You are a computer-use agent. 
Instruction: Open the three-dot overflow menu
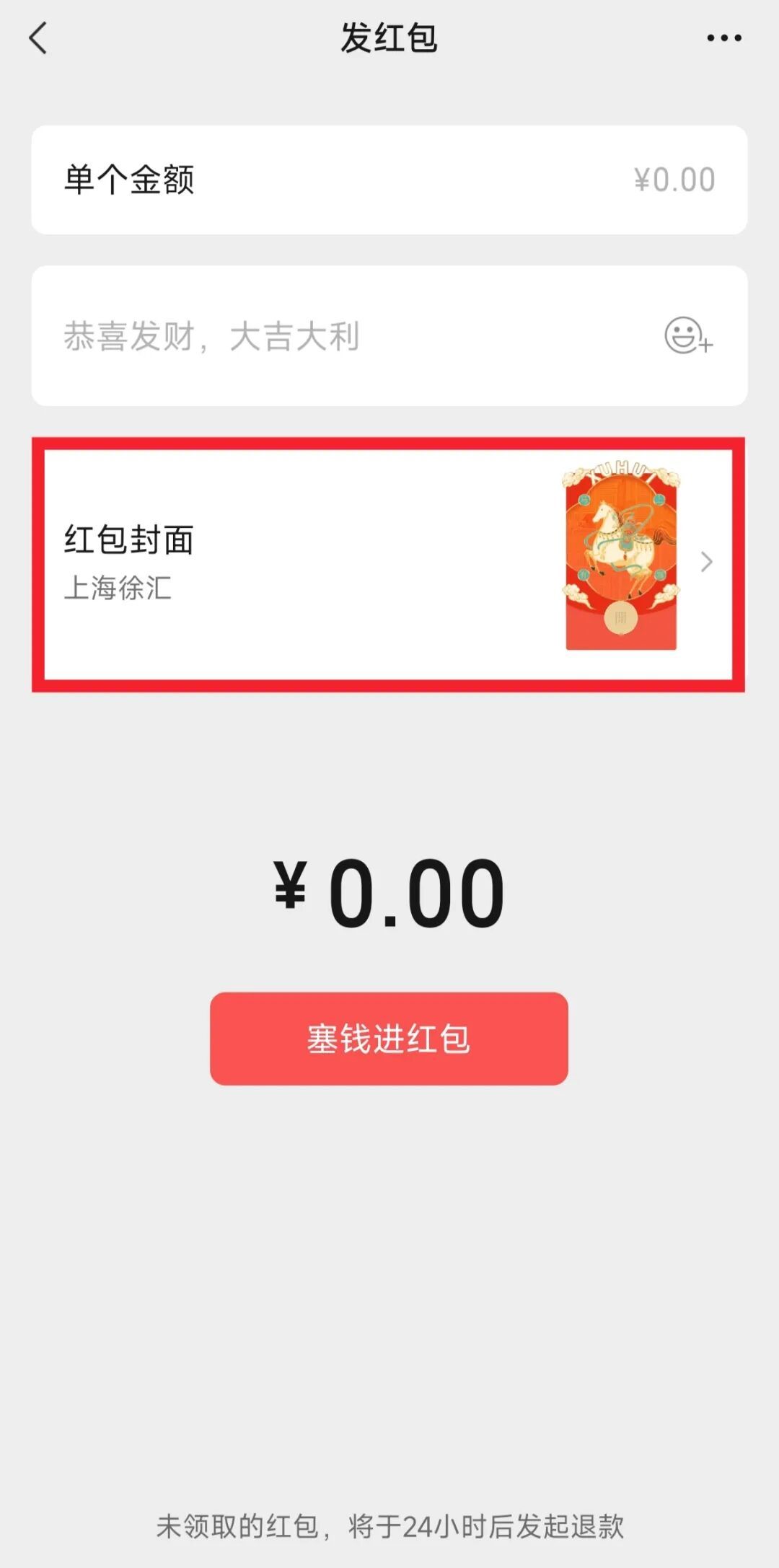723,38
